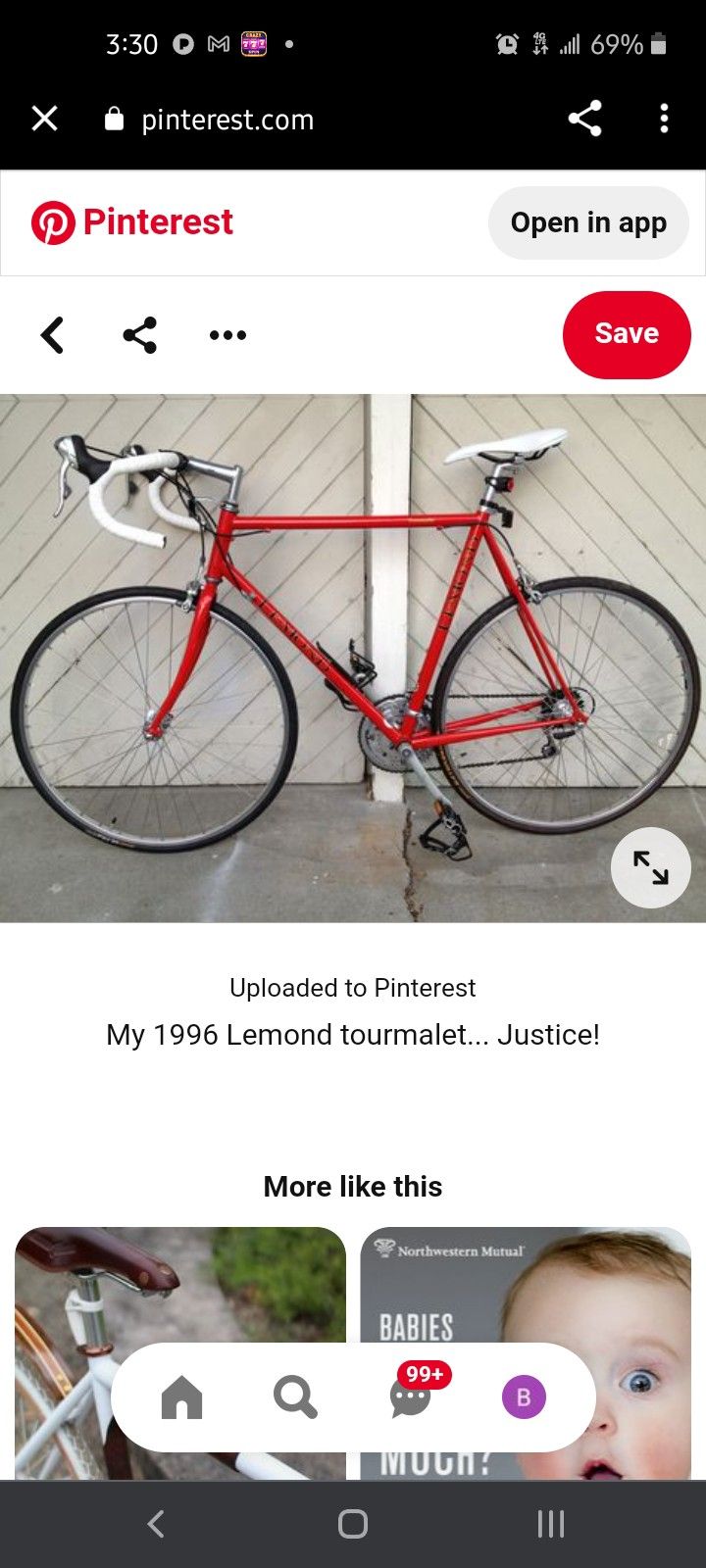The image size is (706, 1568).
Task: Tap the Open in app button
Action: point(588,223)
